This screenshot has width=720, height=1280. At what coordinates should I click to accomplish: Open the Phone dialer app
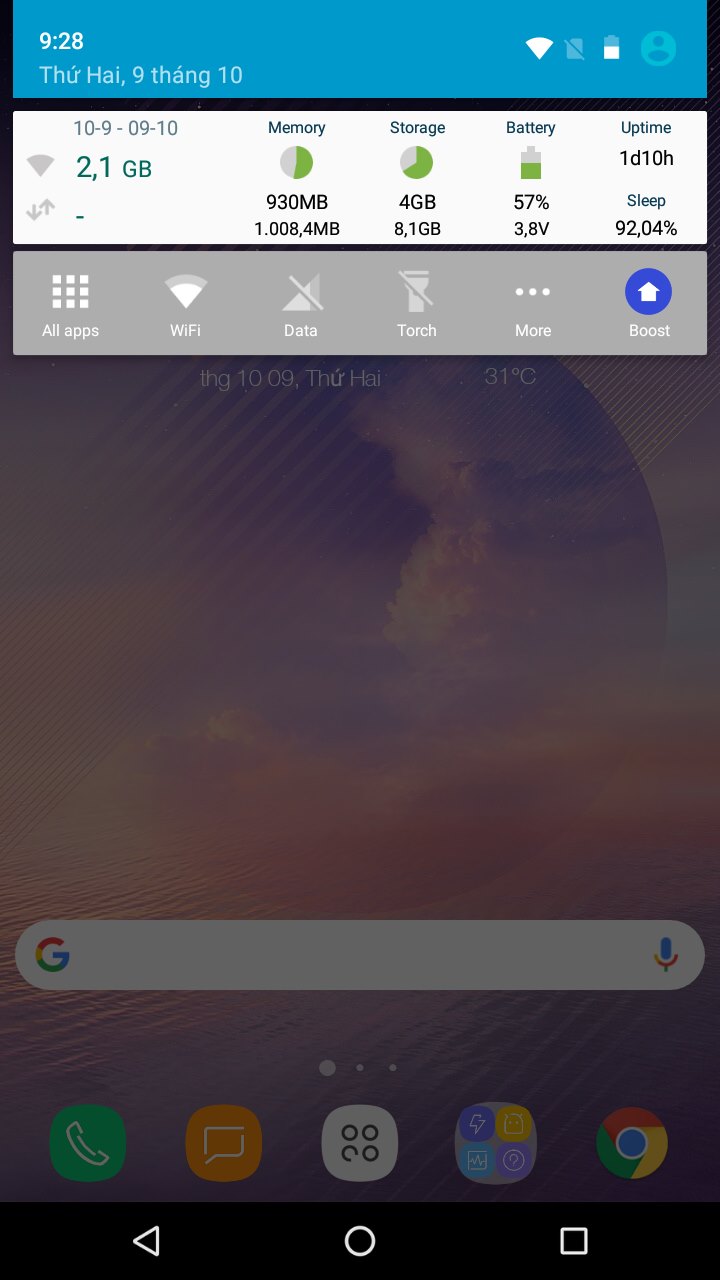tap(88, 1143)
